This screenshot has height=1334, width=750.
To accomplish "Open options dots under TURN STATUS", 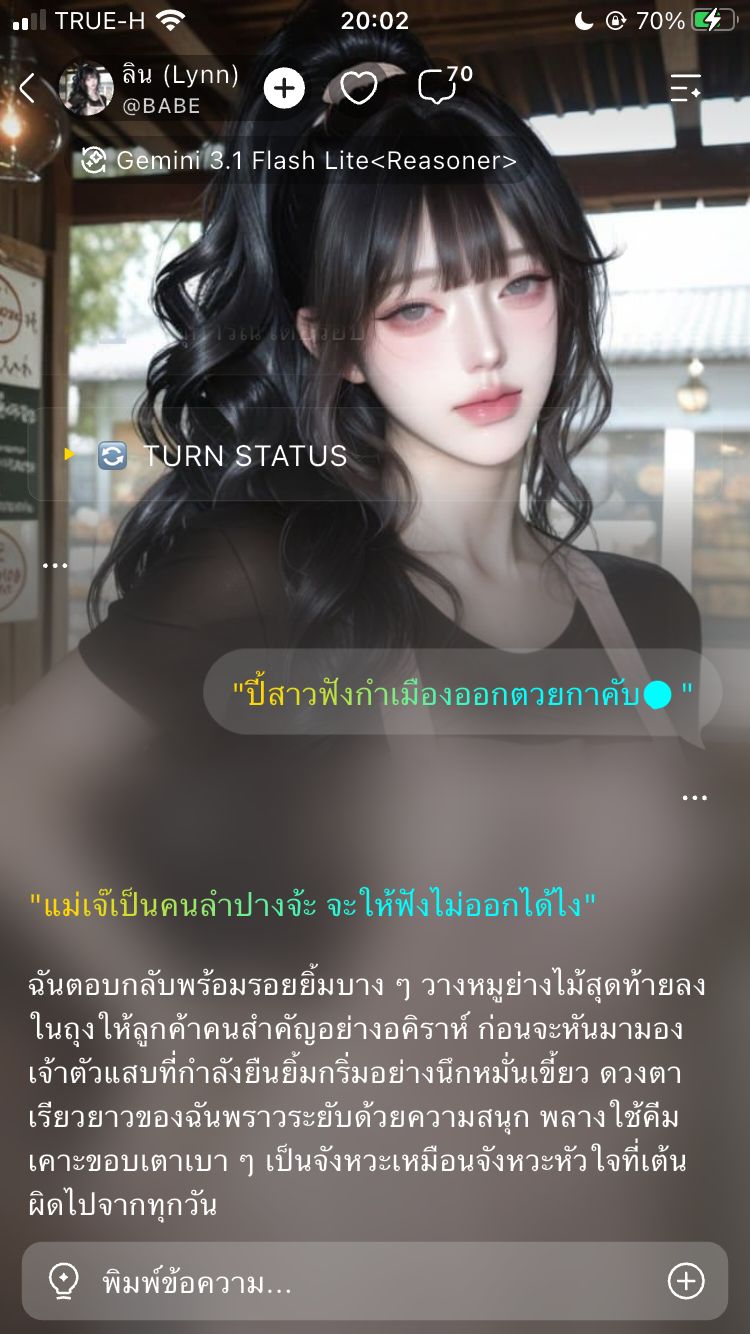I will pyautogui.click(x=54, y=566).
